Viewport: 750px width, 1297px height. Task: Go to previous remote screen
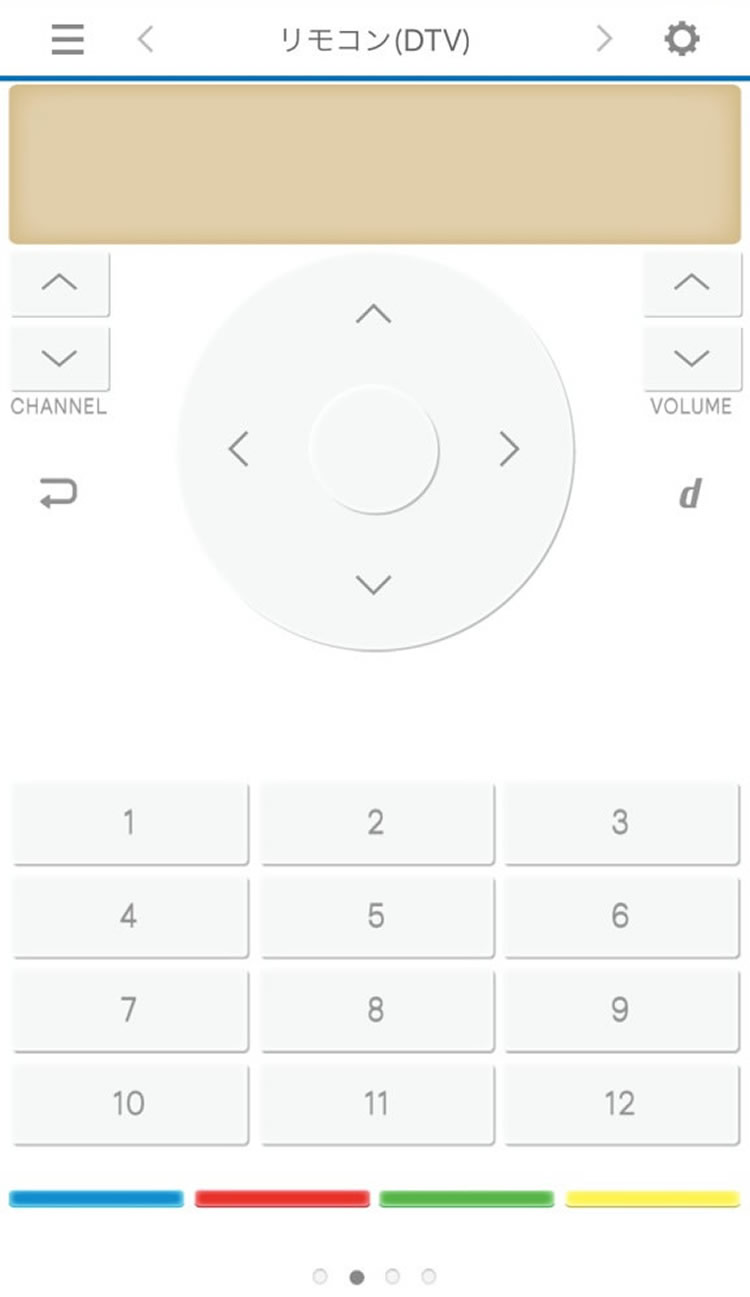click(146, 40)
